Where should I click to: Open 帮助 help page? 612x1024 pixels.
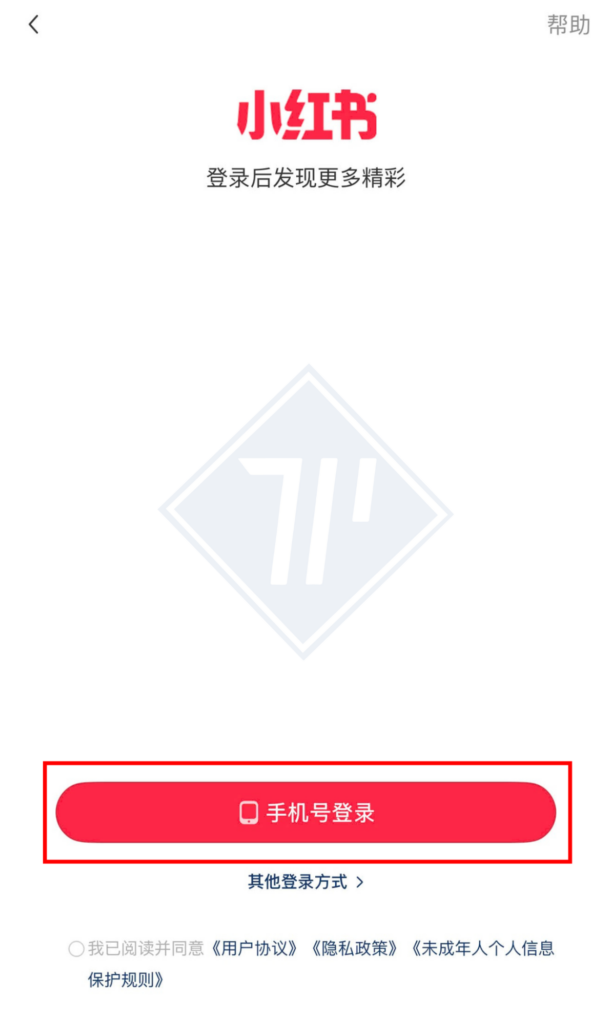[x=568, y=25]
